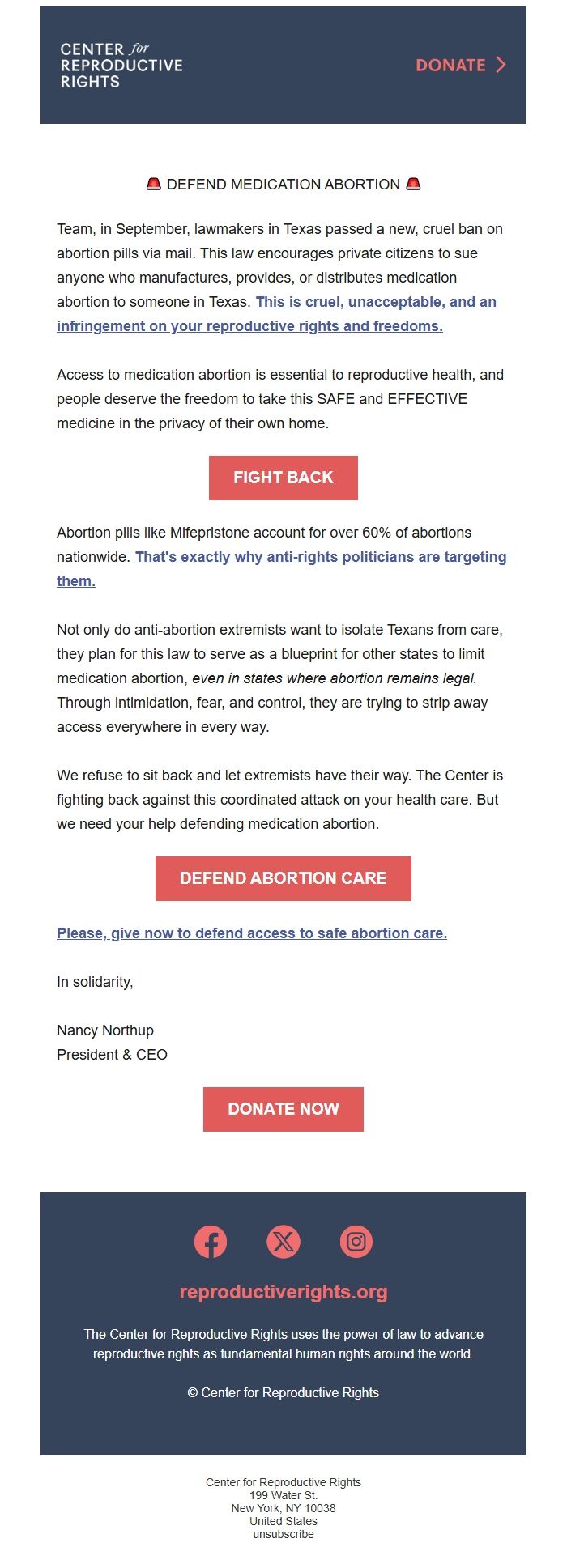Visit the X social profile icon
567x1568 pixels.
coord(283,1242)
